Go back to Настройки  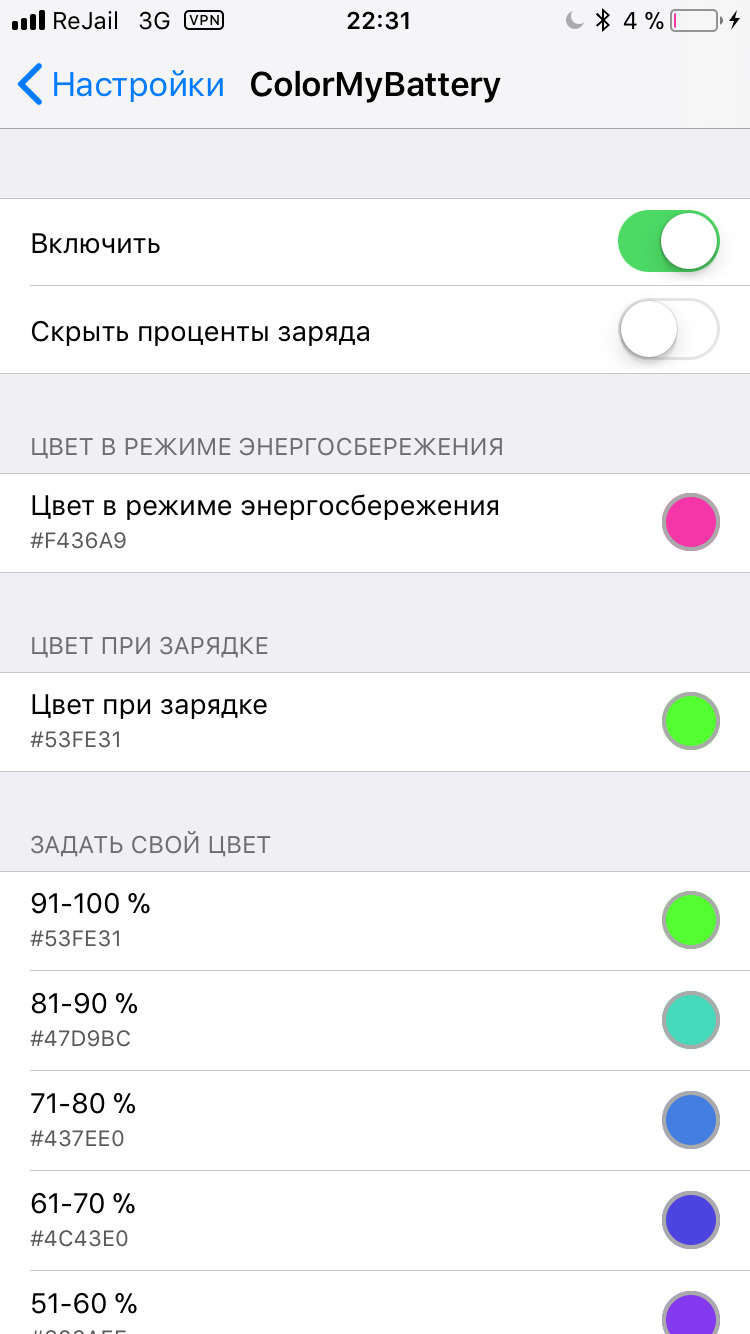pos(121,85)
